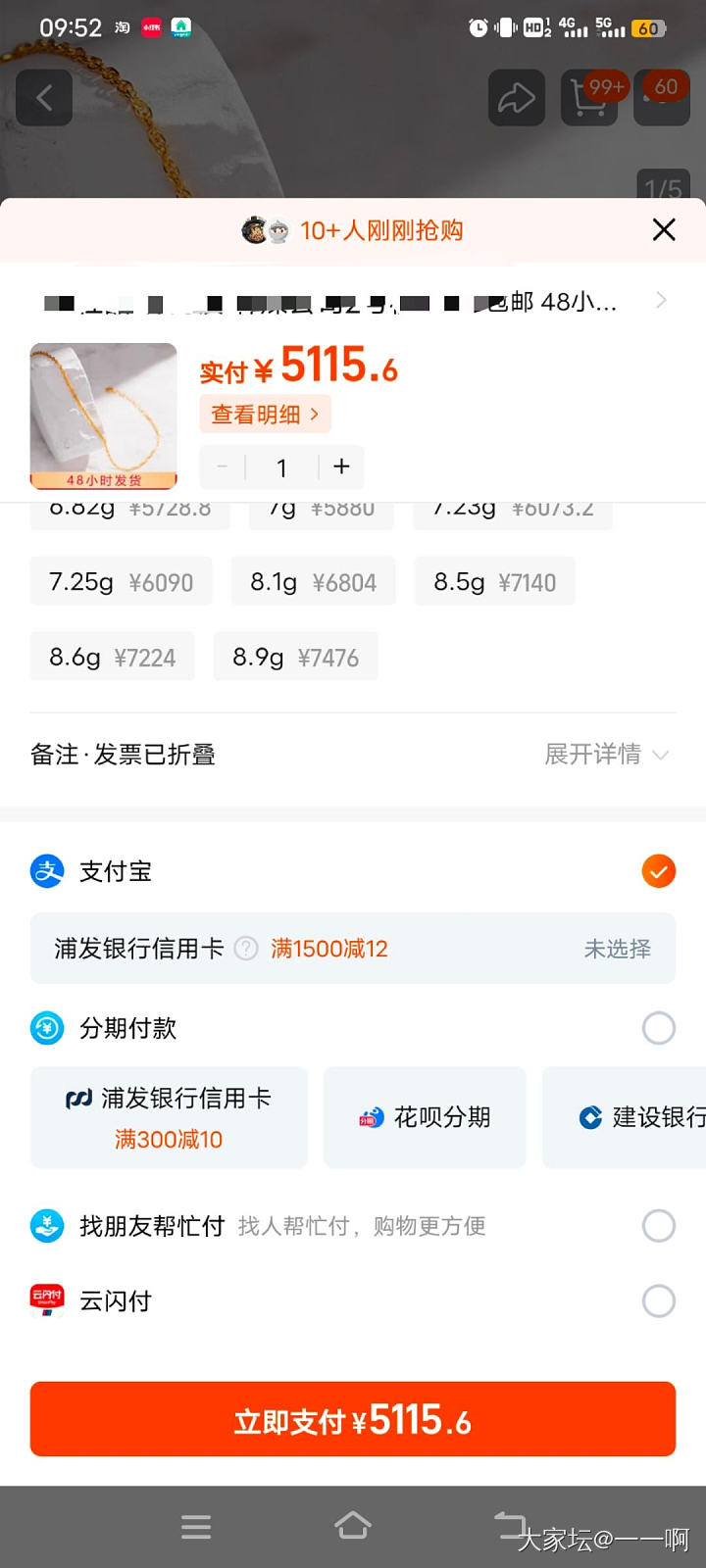Open 浦发银行信用卡 满1500减12 offer
Image resolution: width=706 pixels, height=1568 pixels.
353,949
